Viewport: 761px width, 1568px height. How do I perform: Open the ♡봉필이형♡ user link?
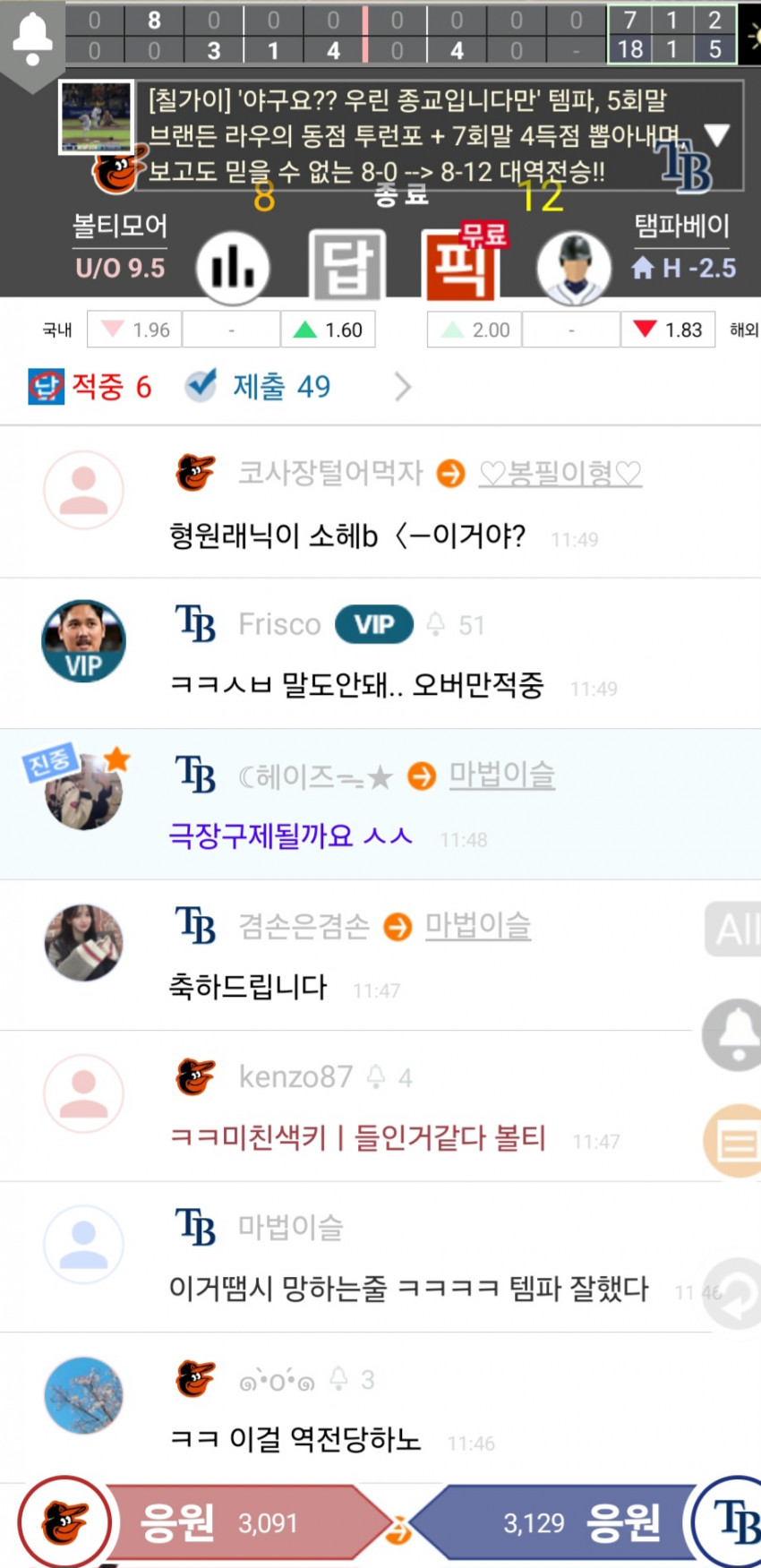tap(560, 473)
